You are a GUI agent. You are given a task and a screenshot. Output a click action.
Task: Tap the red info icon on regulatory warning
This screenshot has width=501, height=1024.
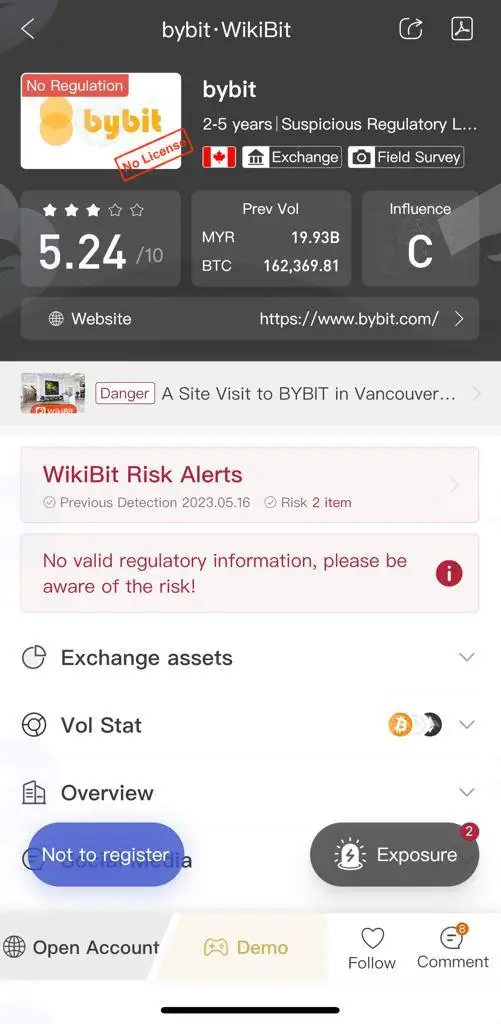pyautogui.click(x=449, y=573)
